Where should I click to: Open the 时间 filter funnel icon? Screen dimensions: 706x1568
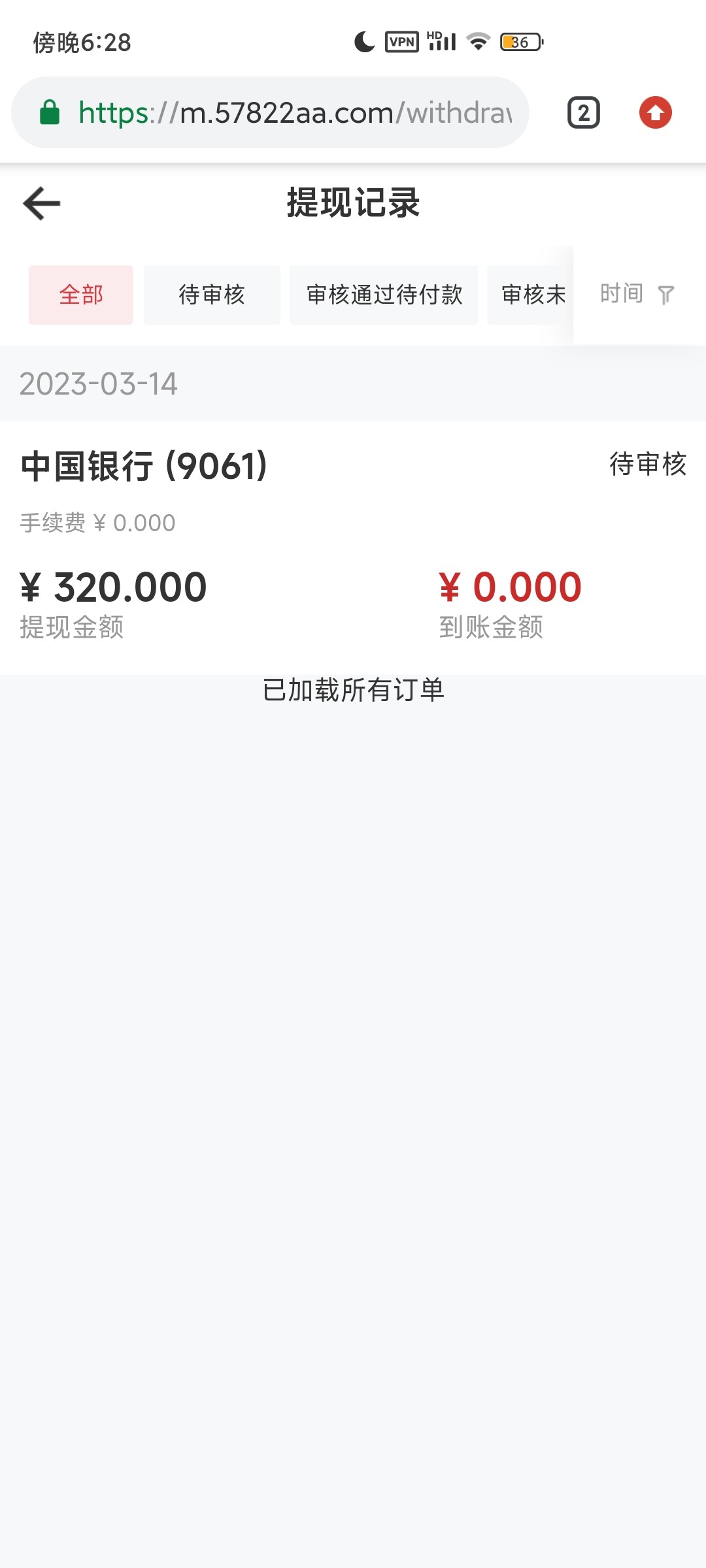(x=665, y=295)
